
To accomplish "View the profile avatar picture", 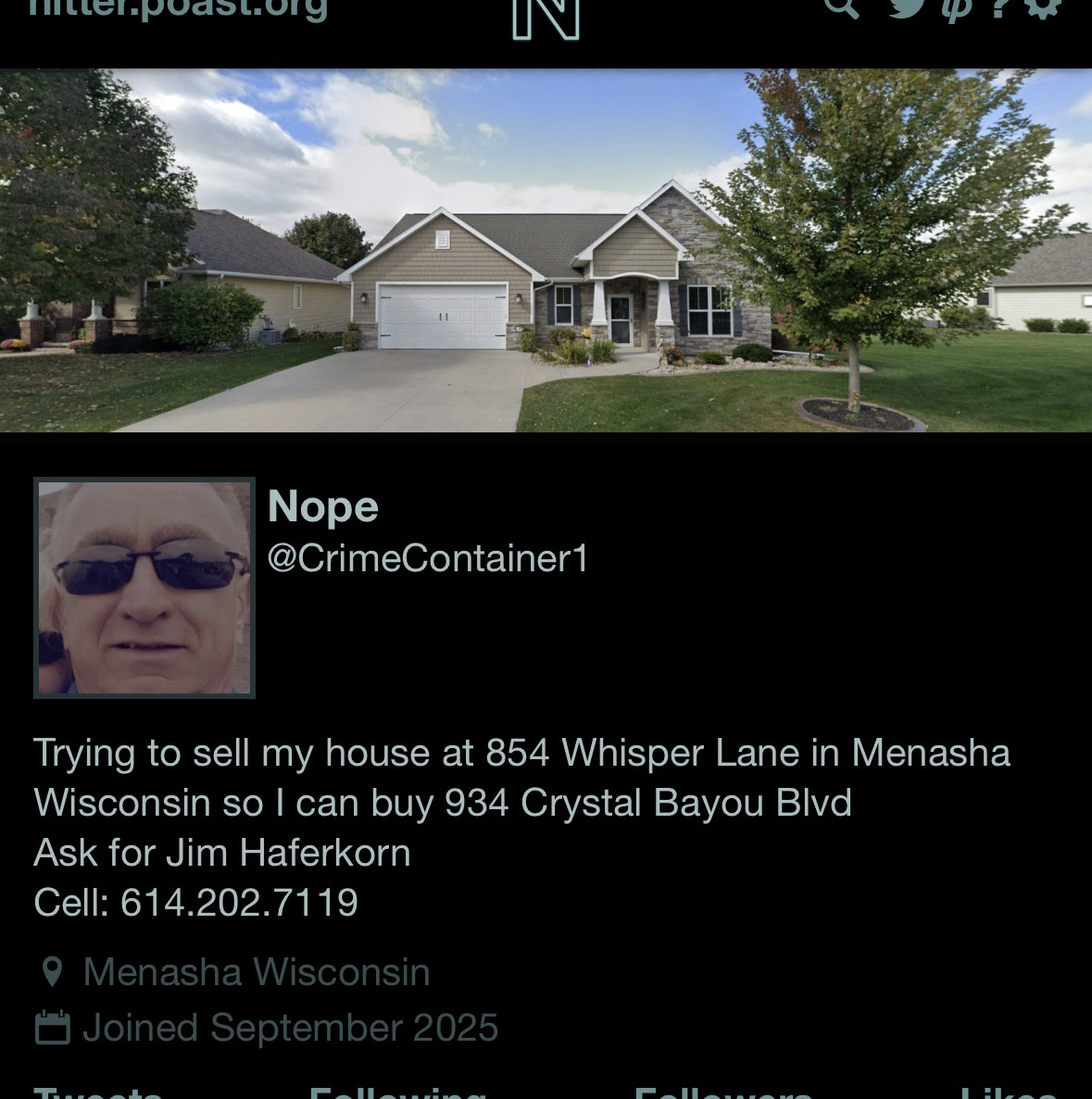I will pyautogui.click(x=144, y=587).
